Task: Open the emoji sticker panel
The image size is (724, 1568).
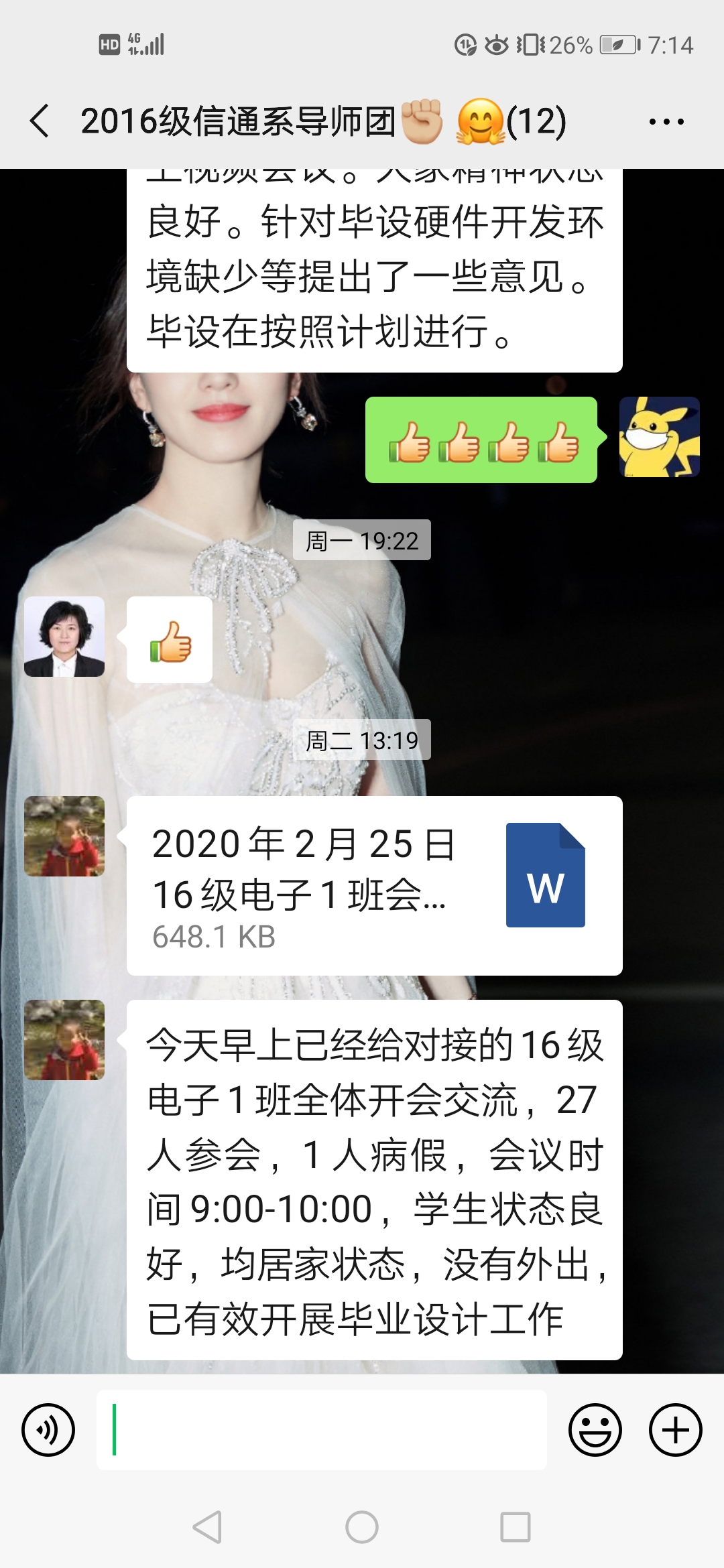Action: tap(595, 1429)
